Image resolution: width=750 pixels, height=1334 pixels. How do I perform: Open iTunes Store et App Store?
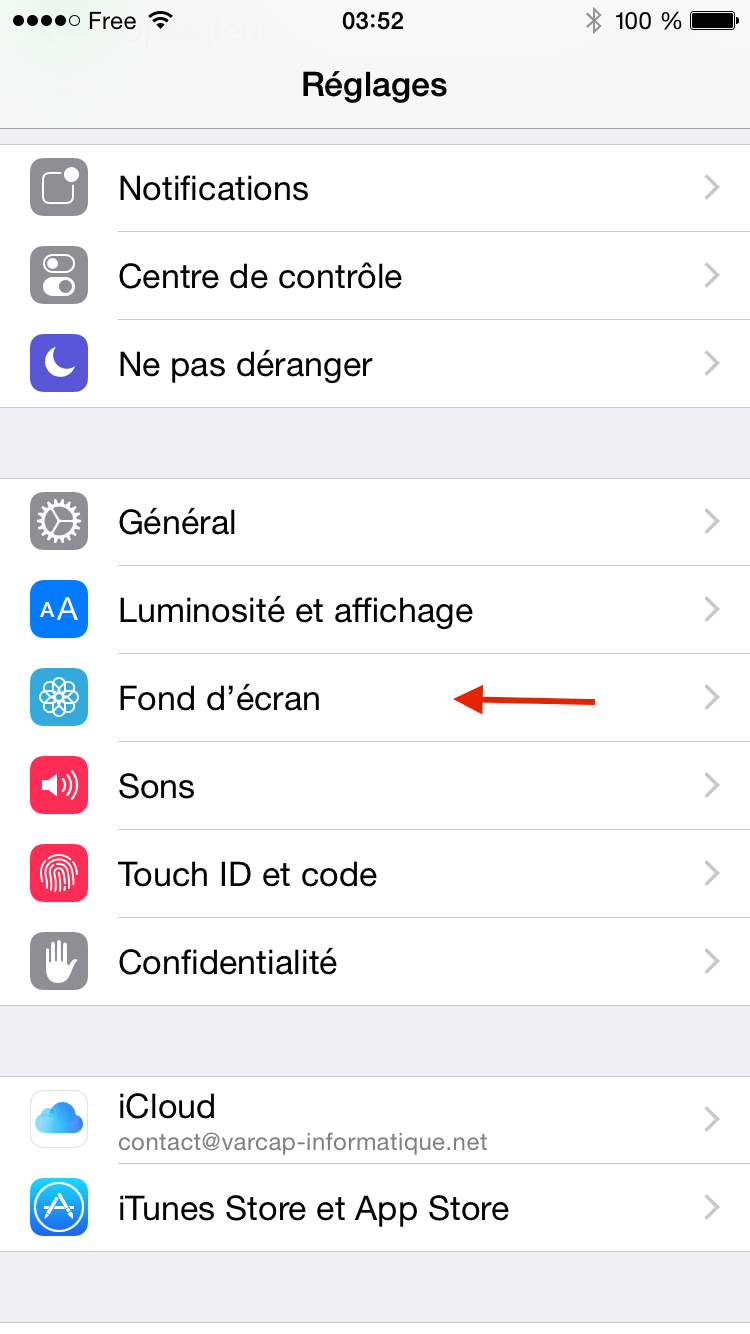[375, 1208]
